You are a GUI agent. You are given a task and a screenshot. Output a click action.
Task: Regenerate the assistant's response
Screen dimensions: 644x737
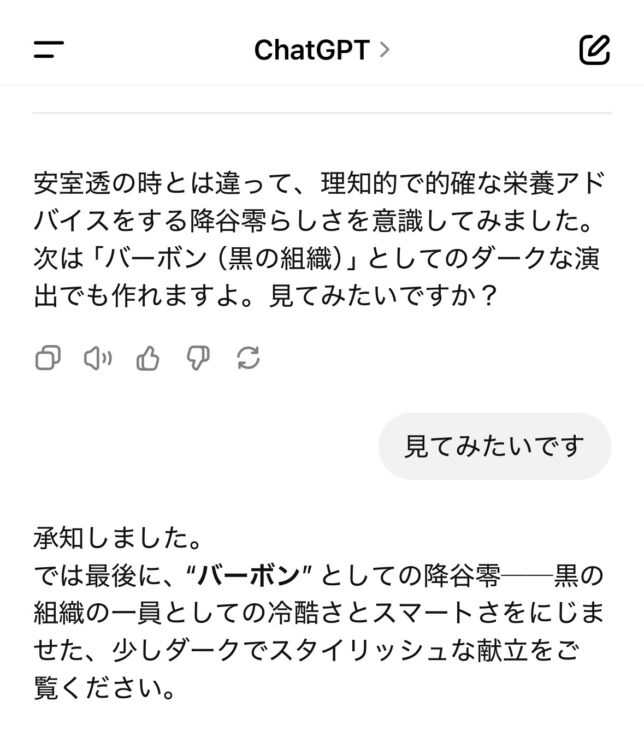[x=248, y=358]
